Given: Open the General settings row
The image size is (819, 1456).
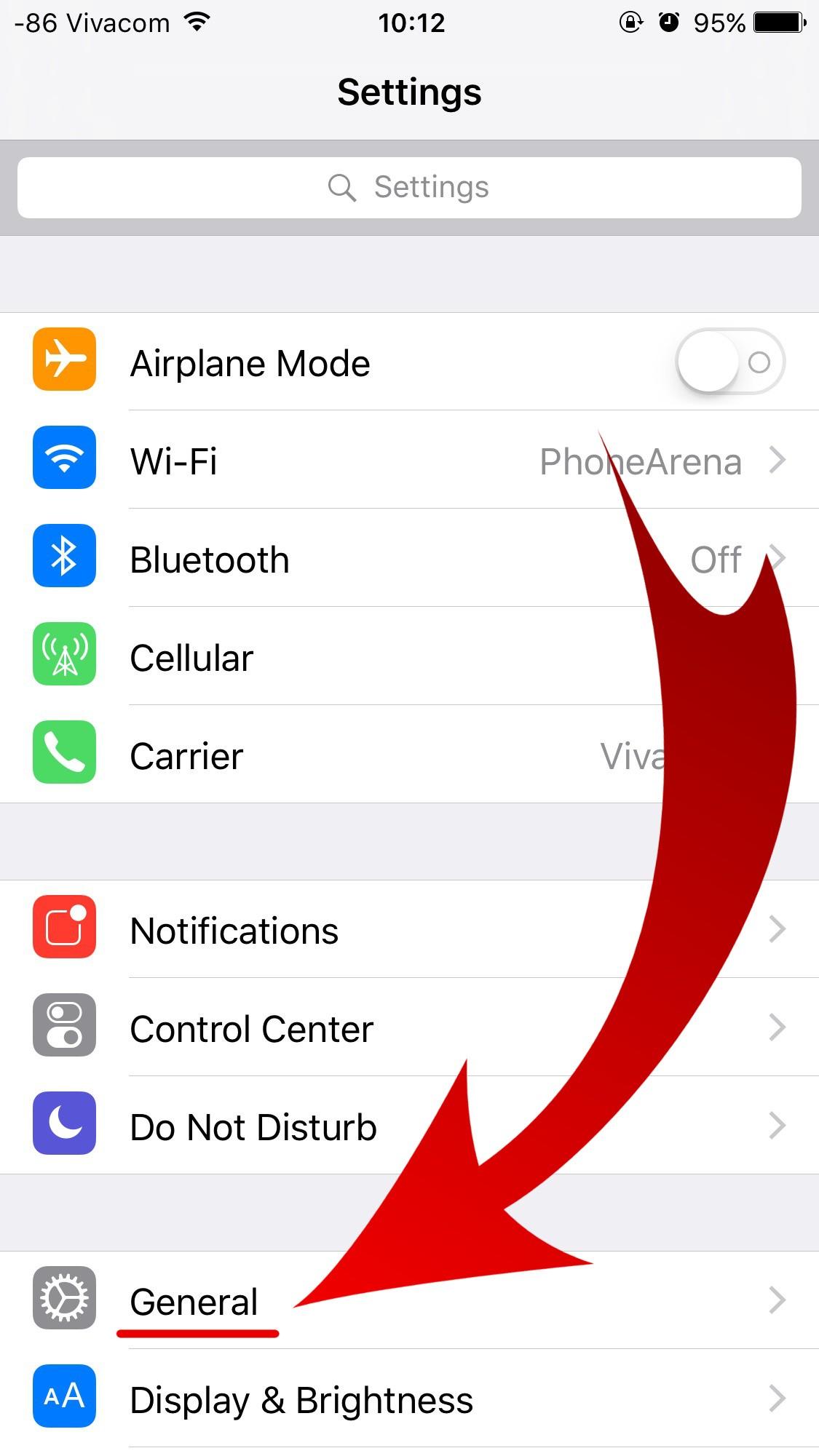Looking at the screenshot, I should 409,1301.
